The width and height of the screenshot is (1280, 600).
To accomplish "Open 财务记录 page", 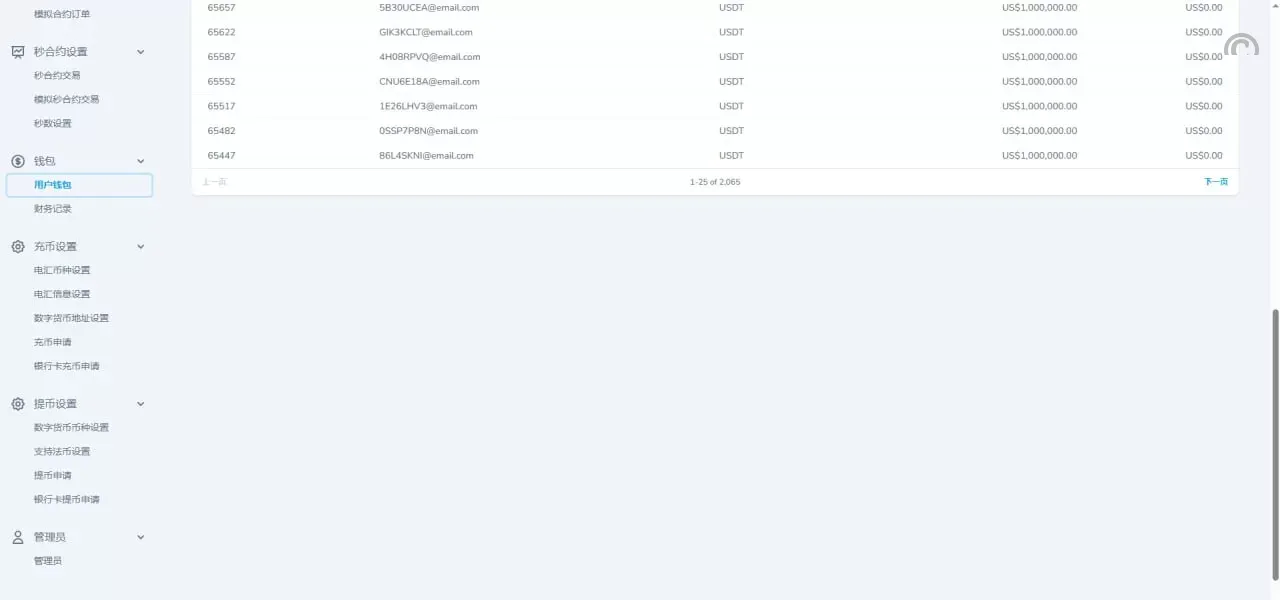I will (x=52, y=209).
